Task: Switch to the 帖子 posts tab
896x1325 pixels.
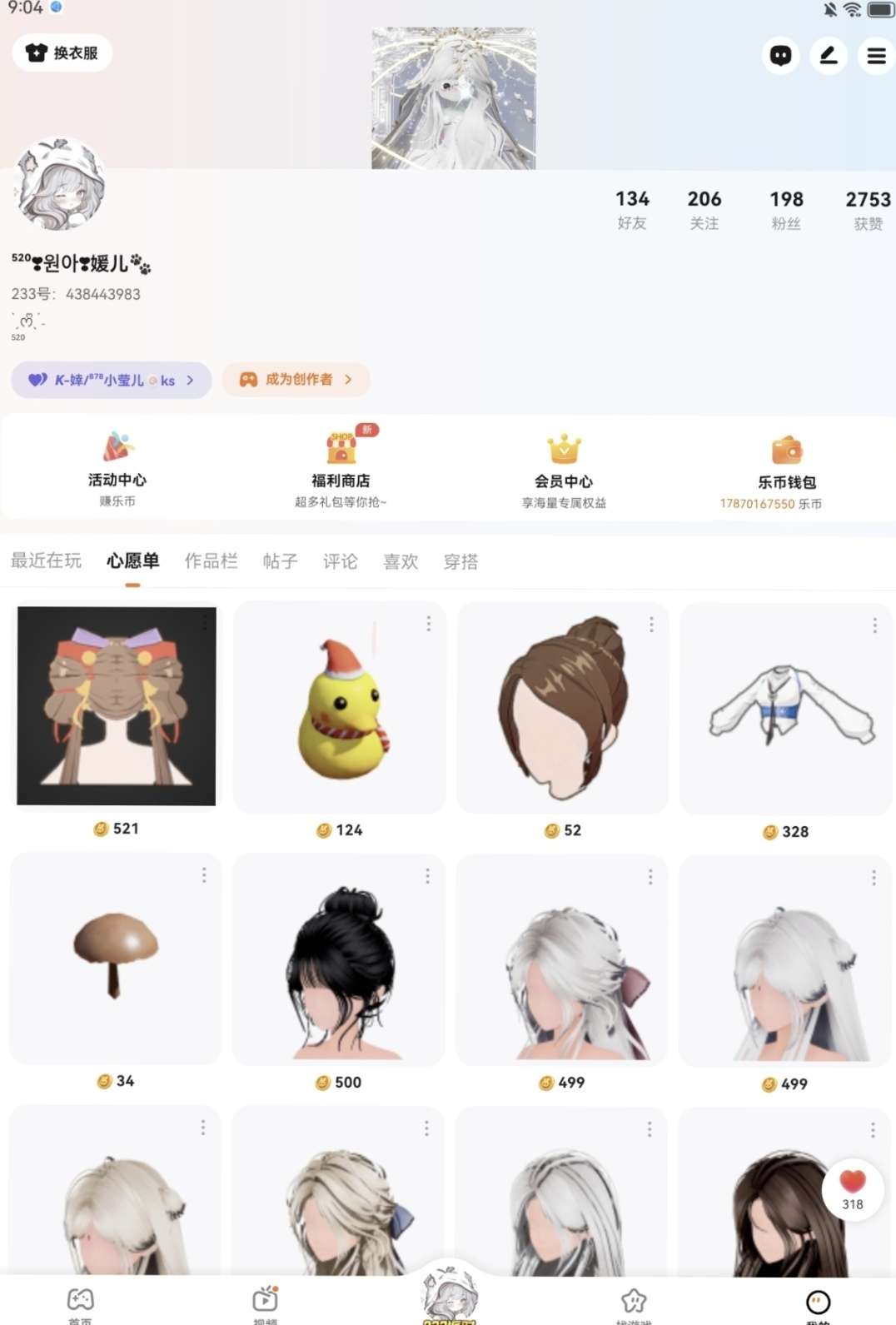Action: pyautogui.click(x=280, y=561)
